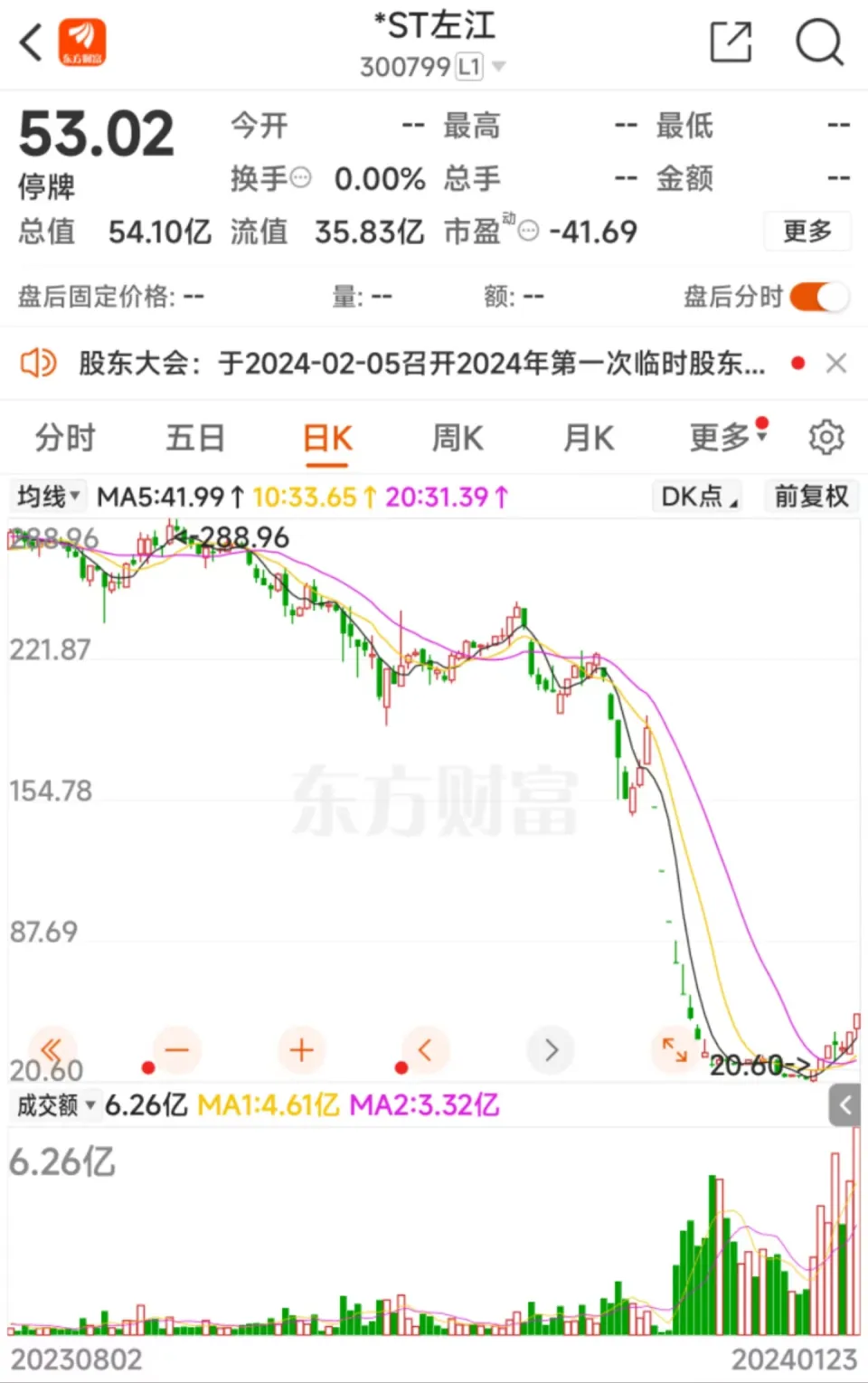Switch to the 分时 tab
This screenshot has height=1383, width=868.
click(65, 439)
